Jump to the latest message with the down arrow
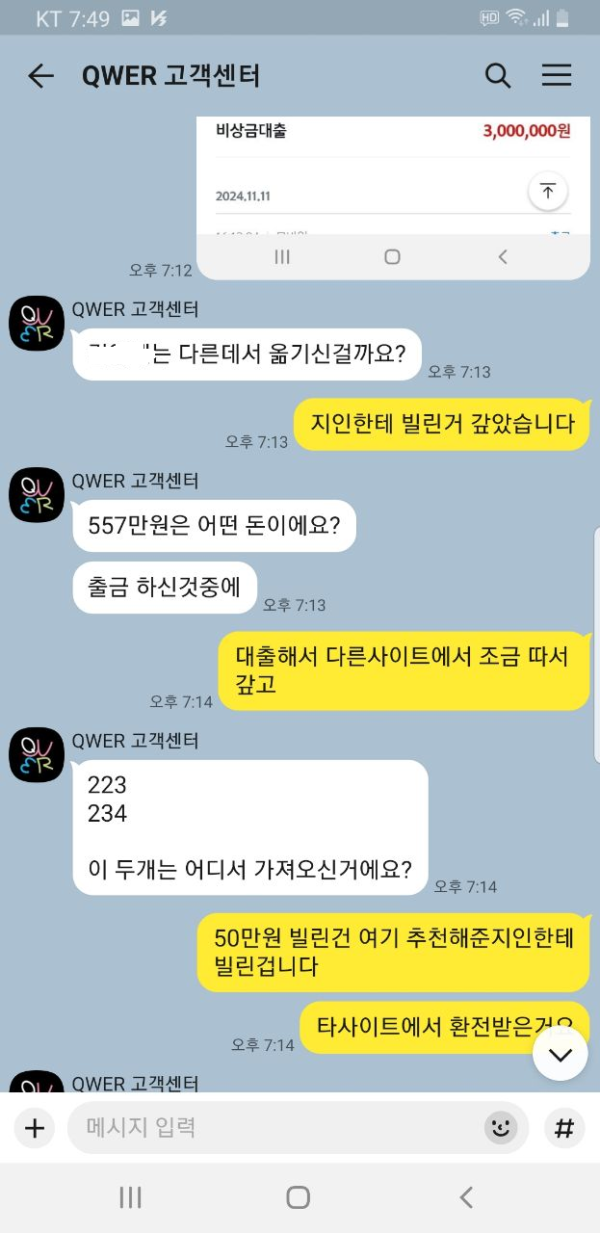Image resolution: width=600 pixels, height=1233 pixels. [560, 1053]
